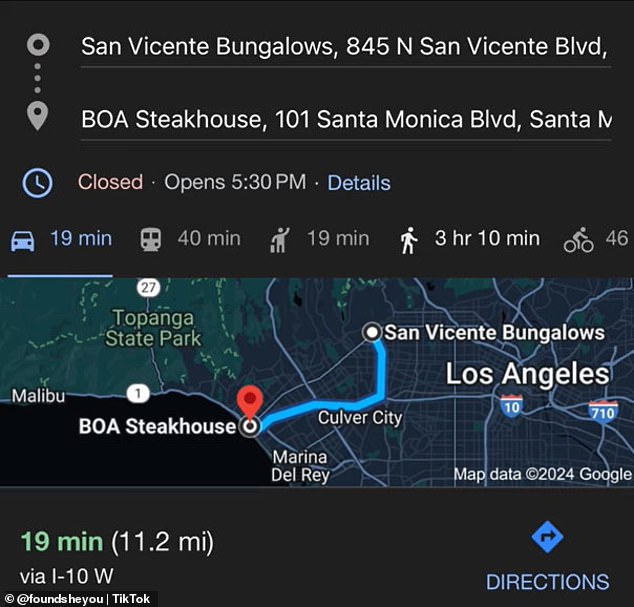Edit the BOA Steakhouse destination field
The image size is (634, 607).
pos(344,120)
